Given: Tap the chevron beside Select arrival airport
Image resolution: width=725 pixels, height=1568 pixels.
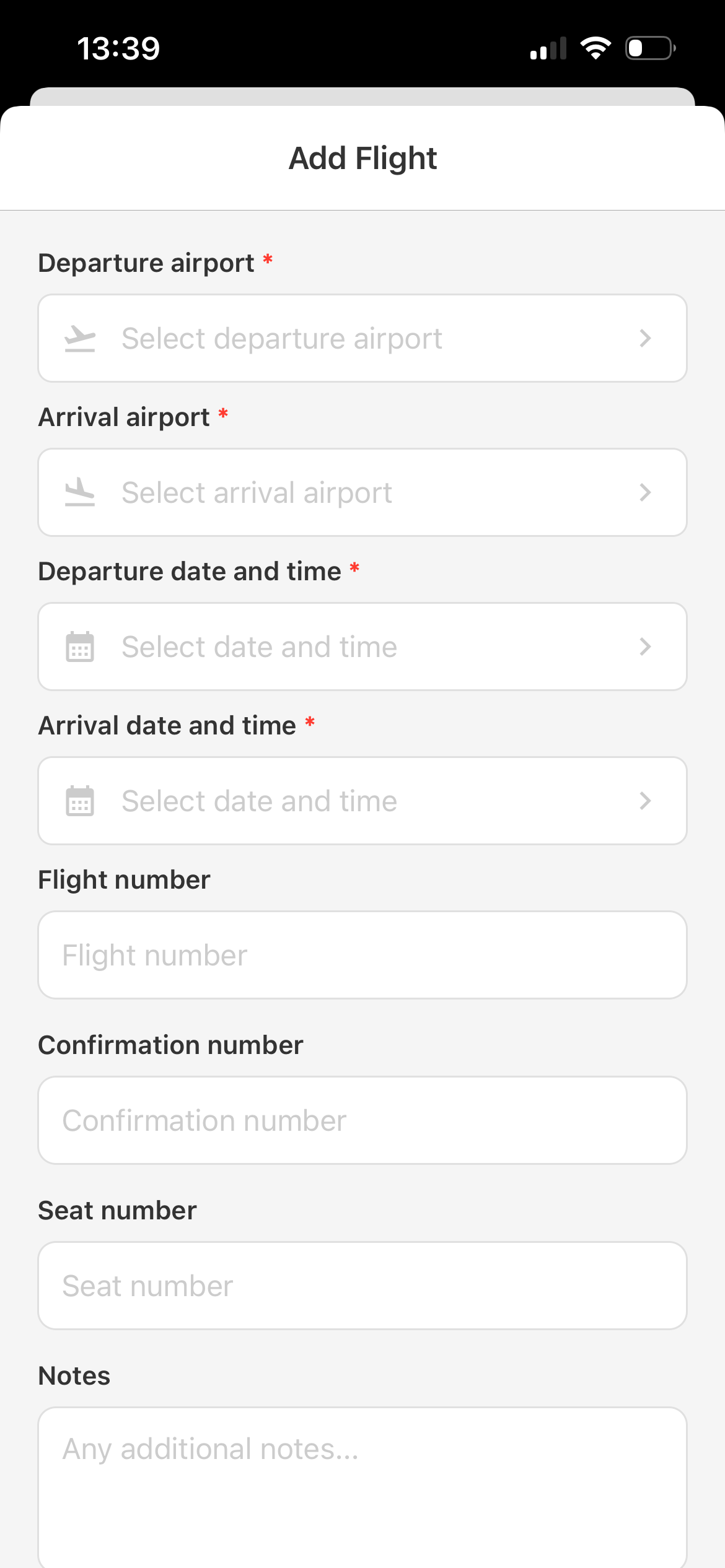Looking at the screenshot, I should click(646, 492).
